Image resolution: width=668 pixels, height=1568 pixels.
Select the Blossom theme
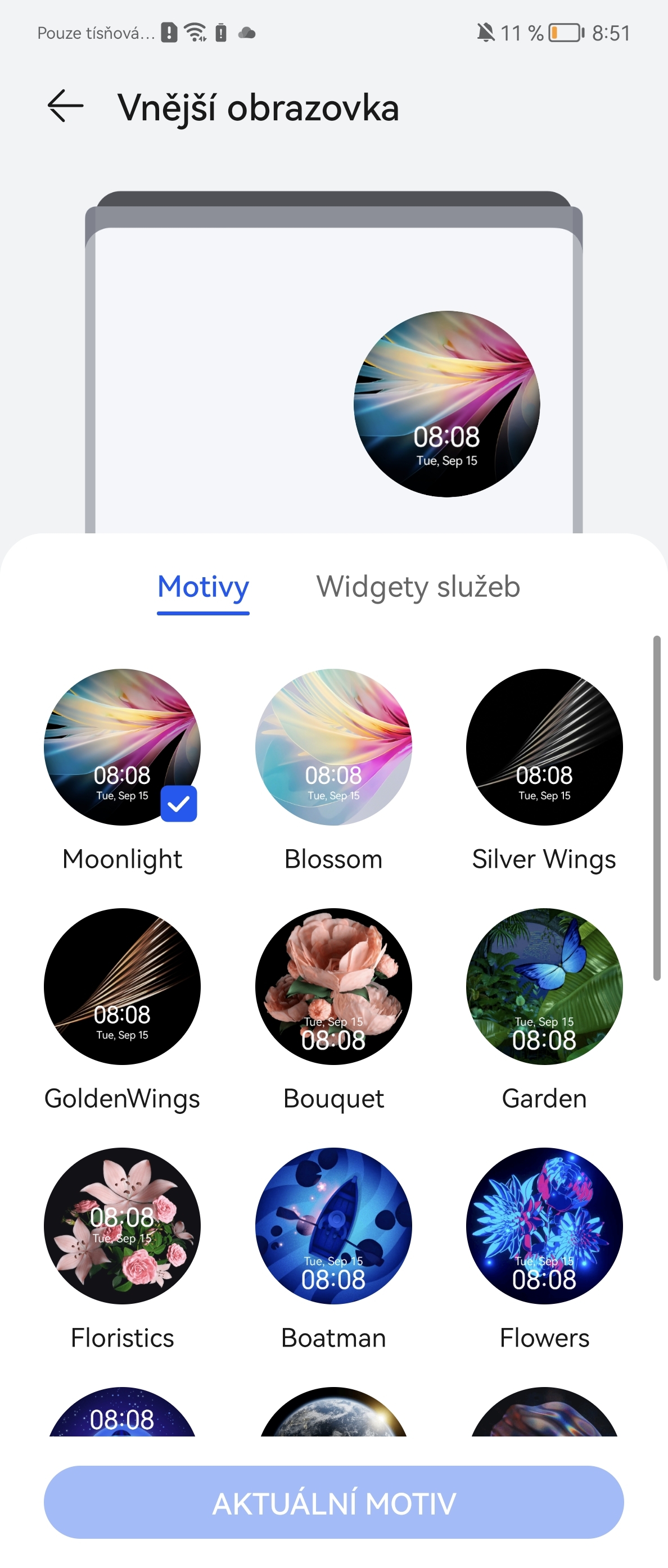[333, 747]
